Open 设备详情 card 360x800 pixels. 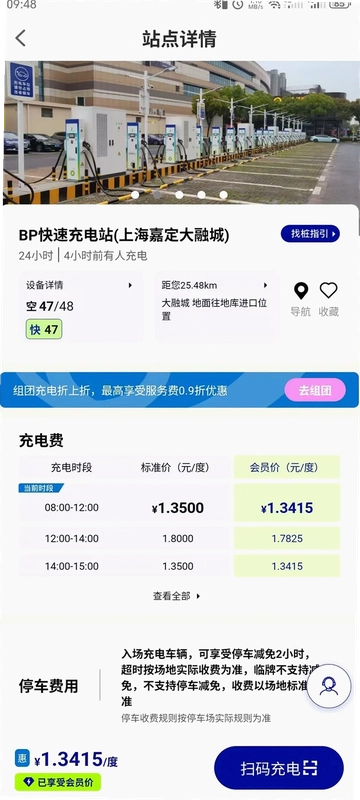[x=81, y=307]
